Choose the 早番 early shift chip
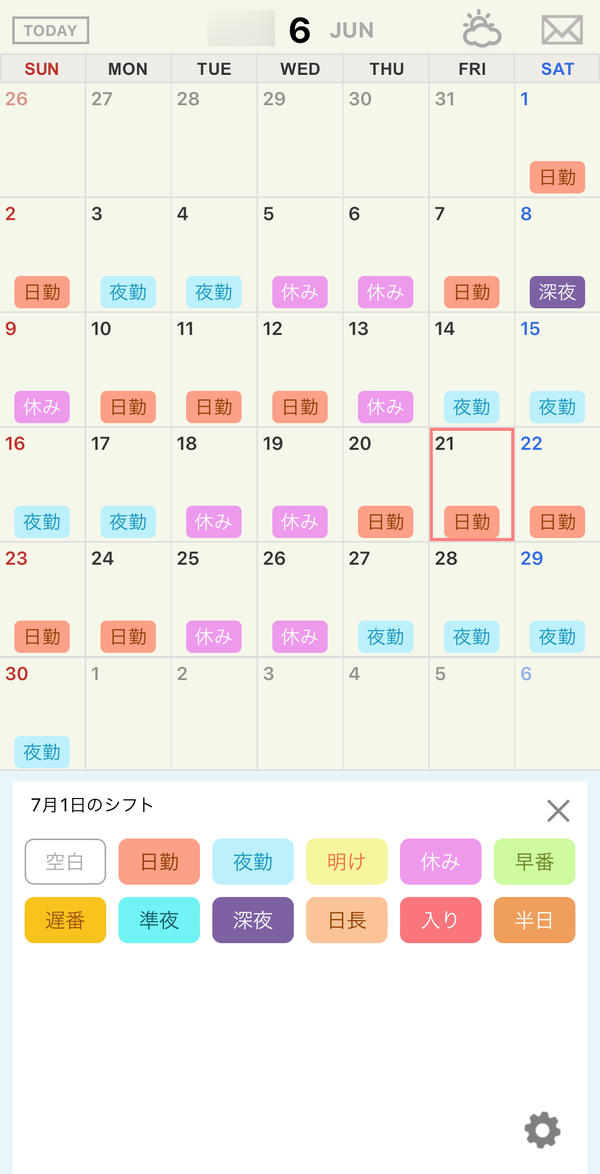 pyautogui.click(x=535, y=862)
